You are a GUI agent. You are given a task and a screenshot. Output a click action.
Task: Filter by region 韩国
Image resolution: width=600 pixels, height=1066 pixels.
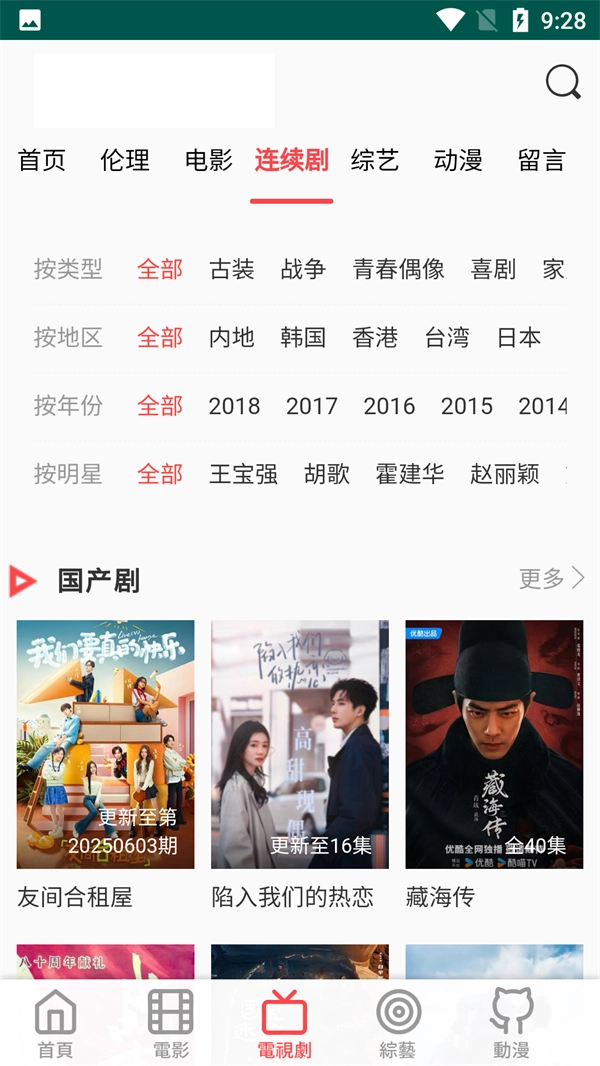(303, 337)
